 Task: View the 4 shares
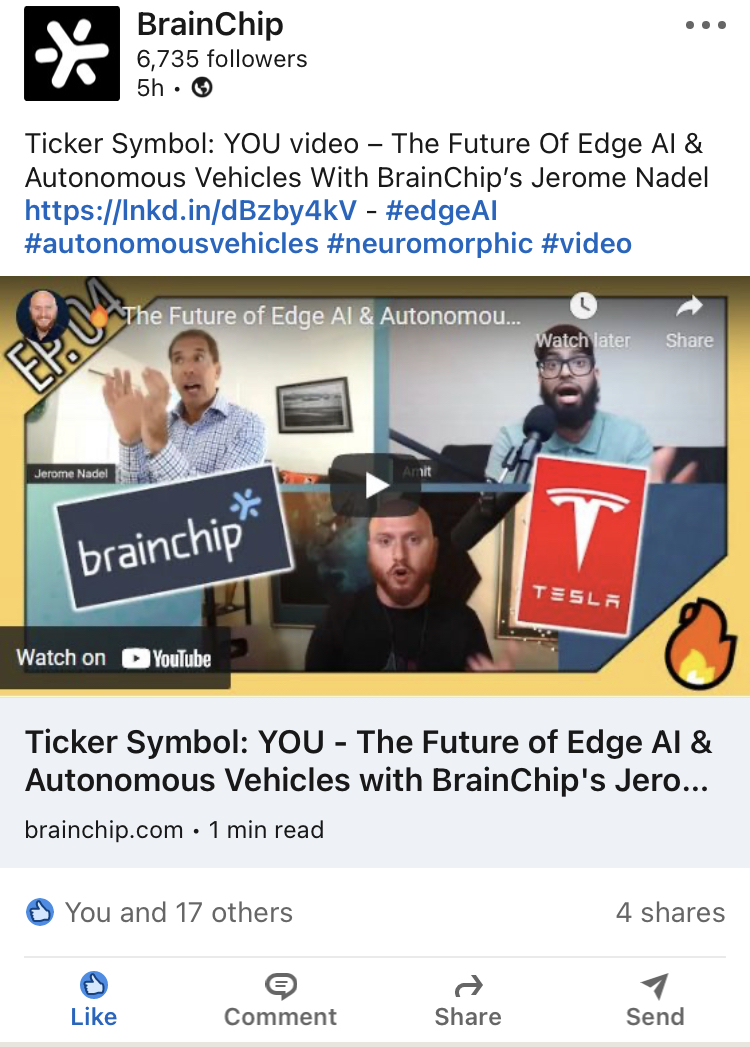tap(669, 912)
